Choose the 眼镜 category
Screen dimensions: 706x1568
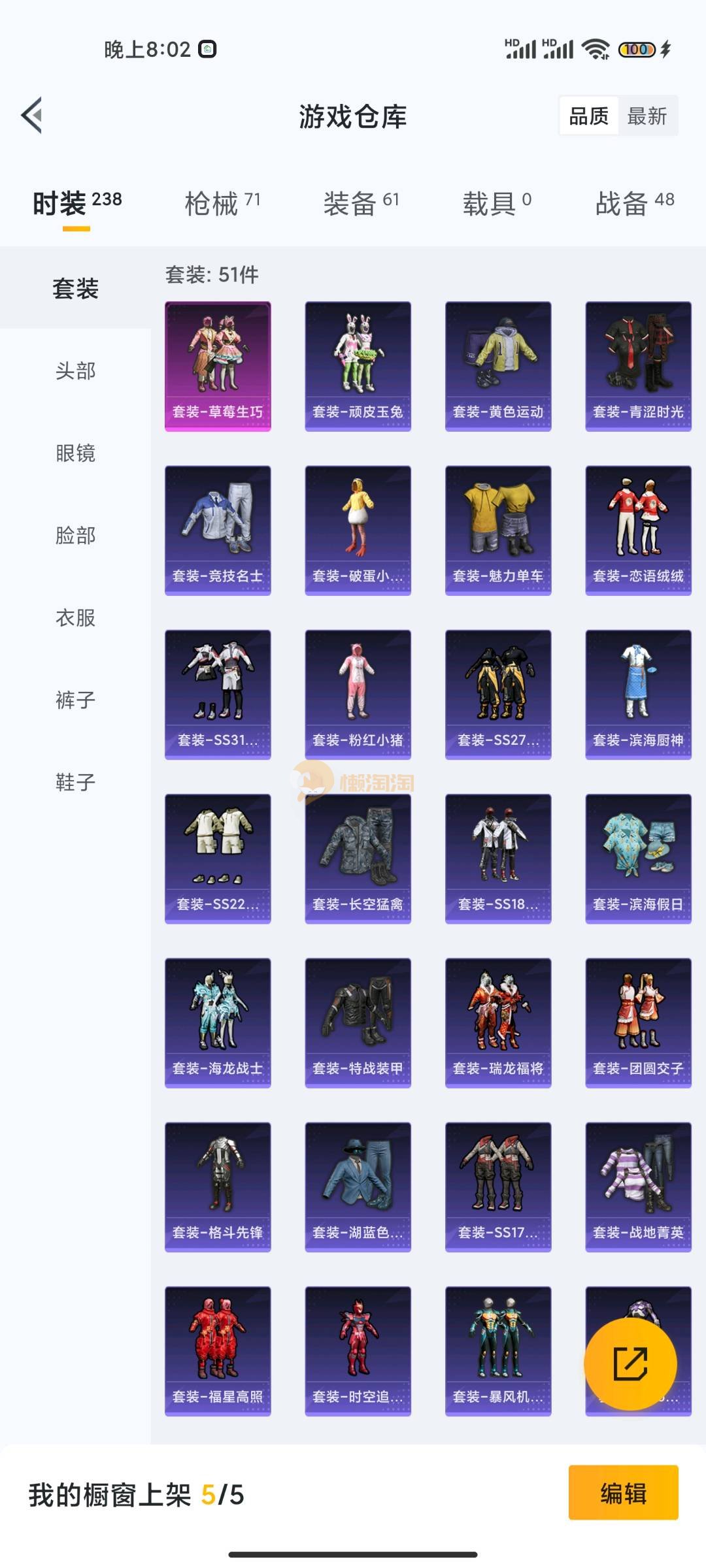[x=75, y=453]
